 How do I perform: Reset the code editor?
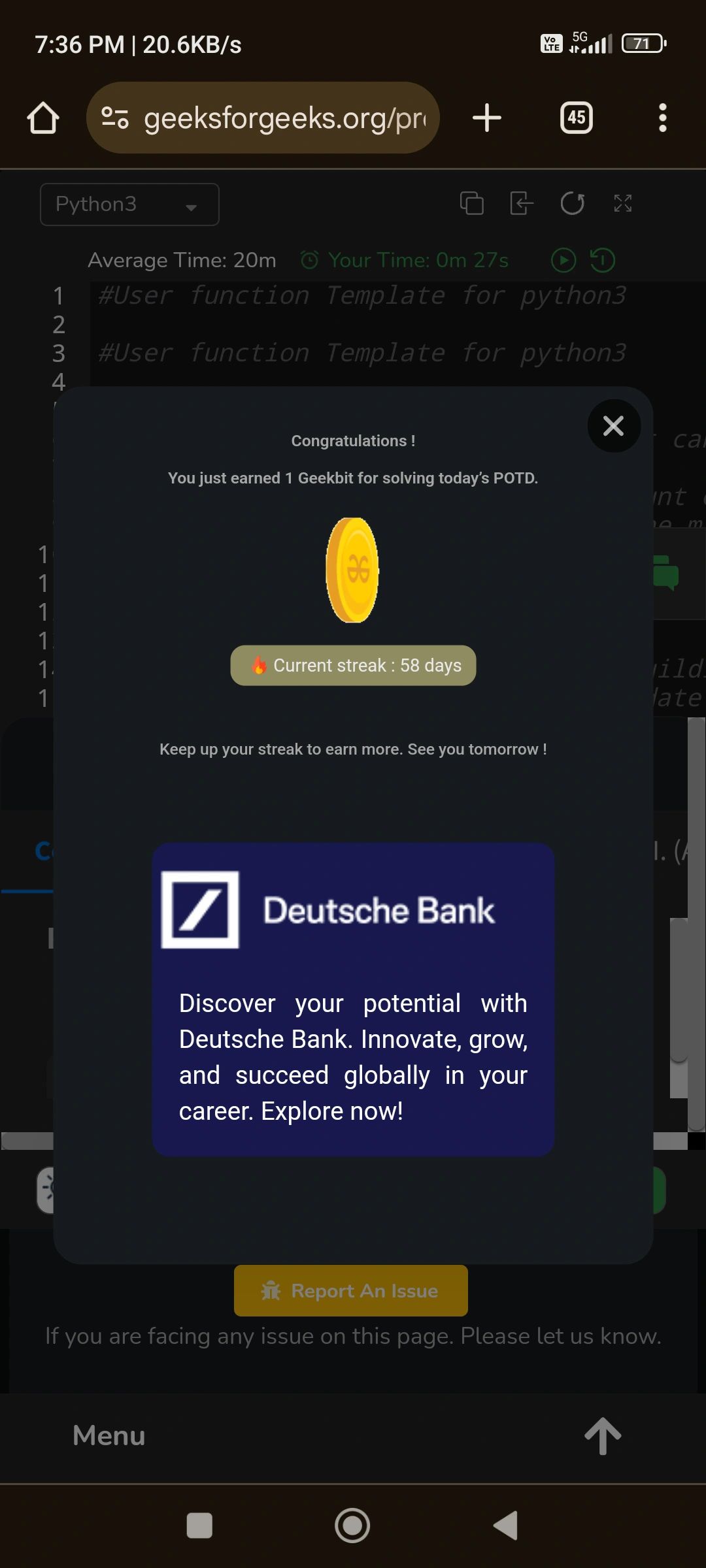pos(572,203)
